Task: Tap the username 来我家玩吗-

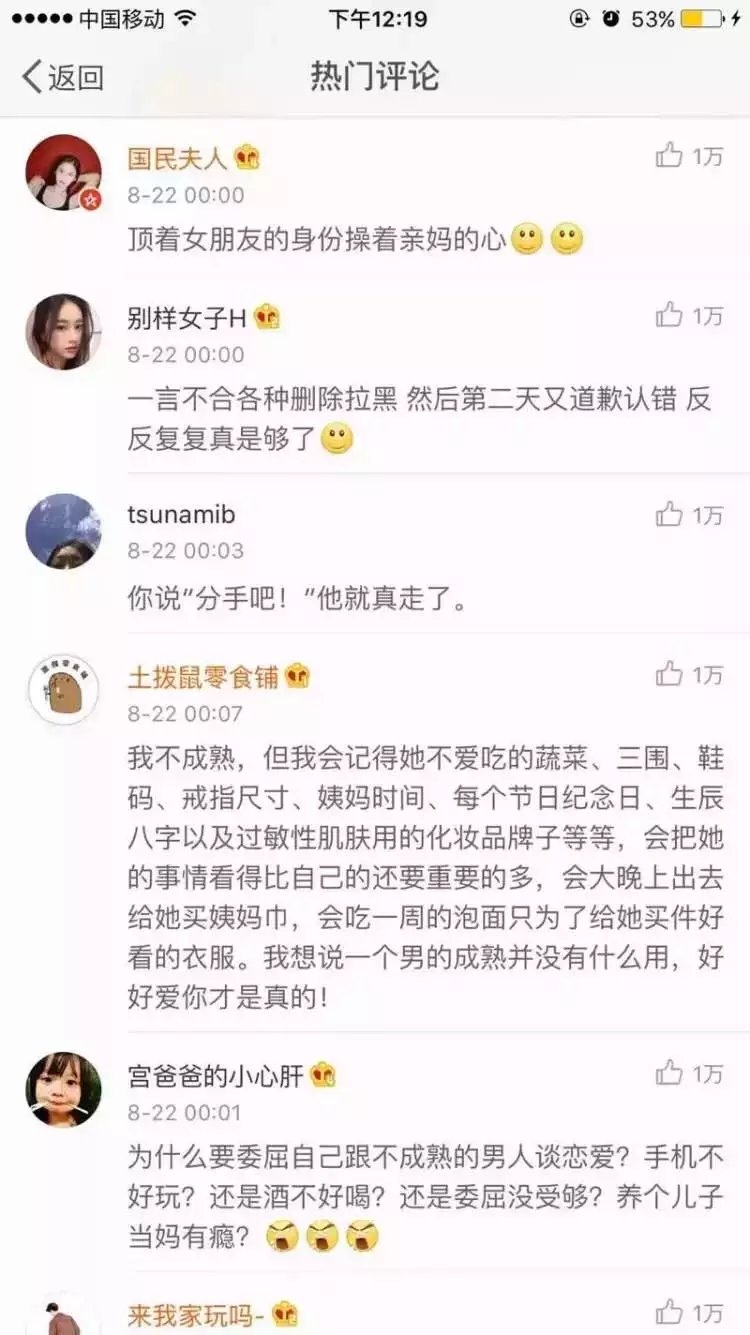Action: pyautogui.click(x=196, y=1315)
